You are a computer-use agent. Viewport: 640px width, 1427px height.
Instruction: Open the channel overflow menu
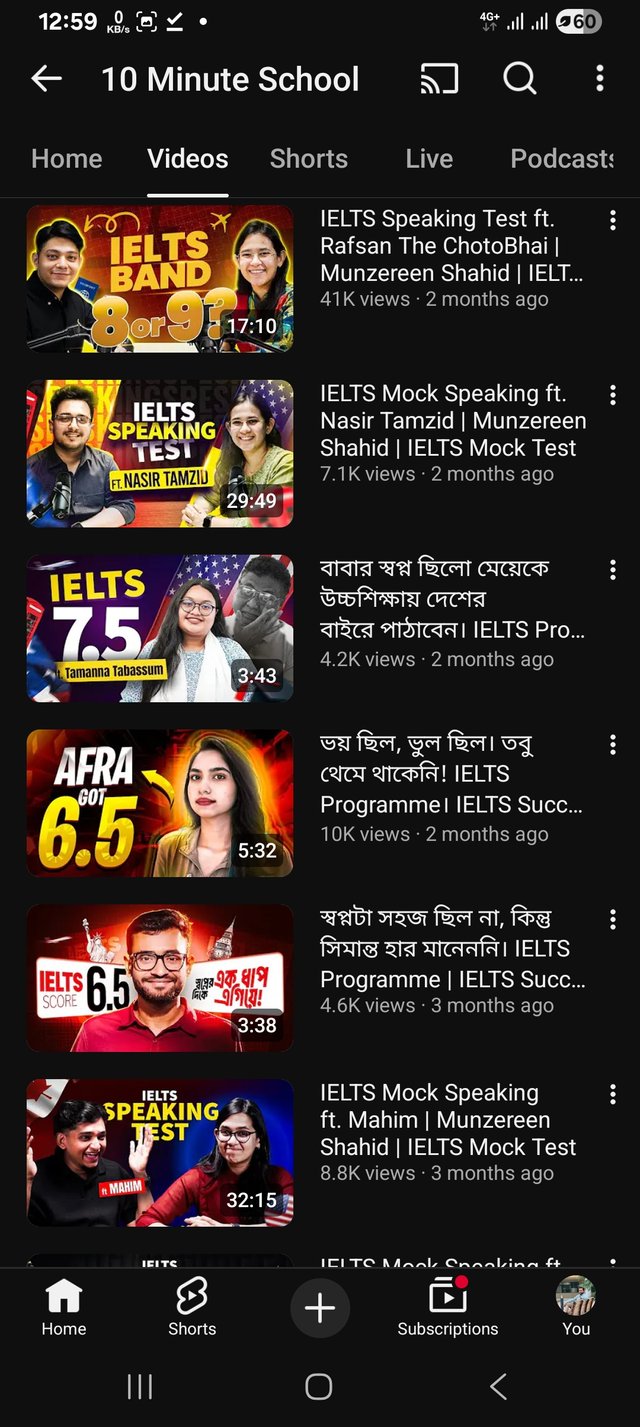[x=599, y=79]
